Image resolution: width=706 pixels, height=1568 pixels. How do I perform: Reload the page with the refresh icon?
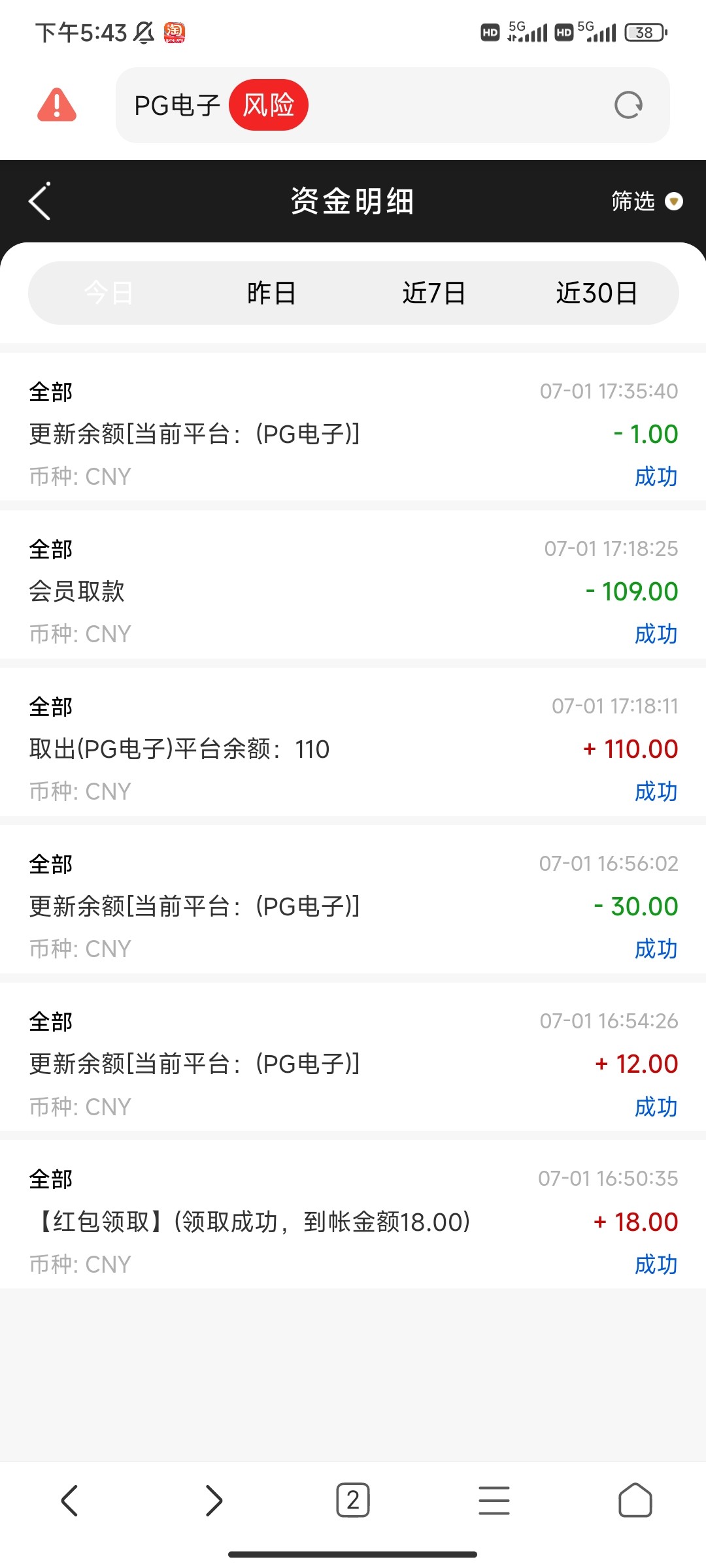[628, 105]
